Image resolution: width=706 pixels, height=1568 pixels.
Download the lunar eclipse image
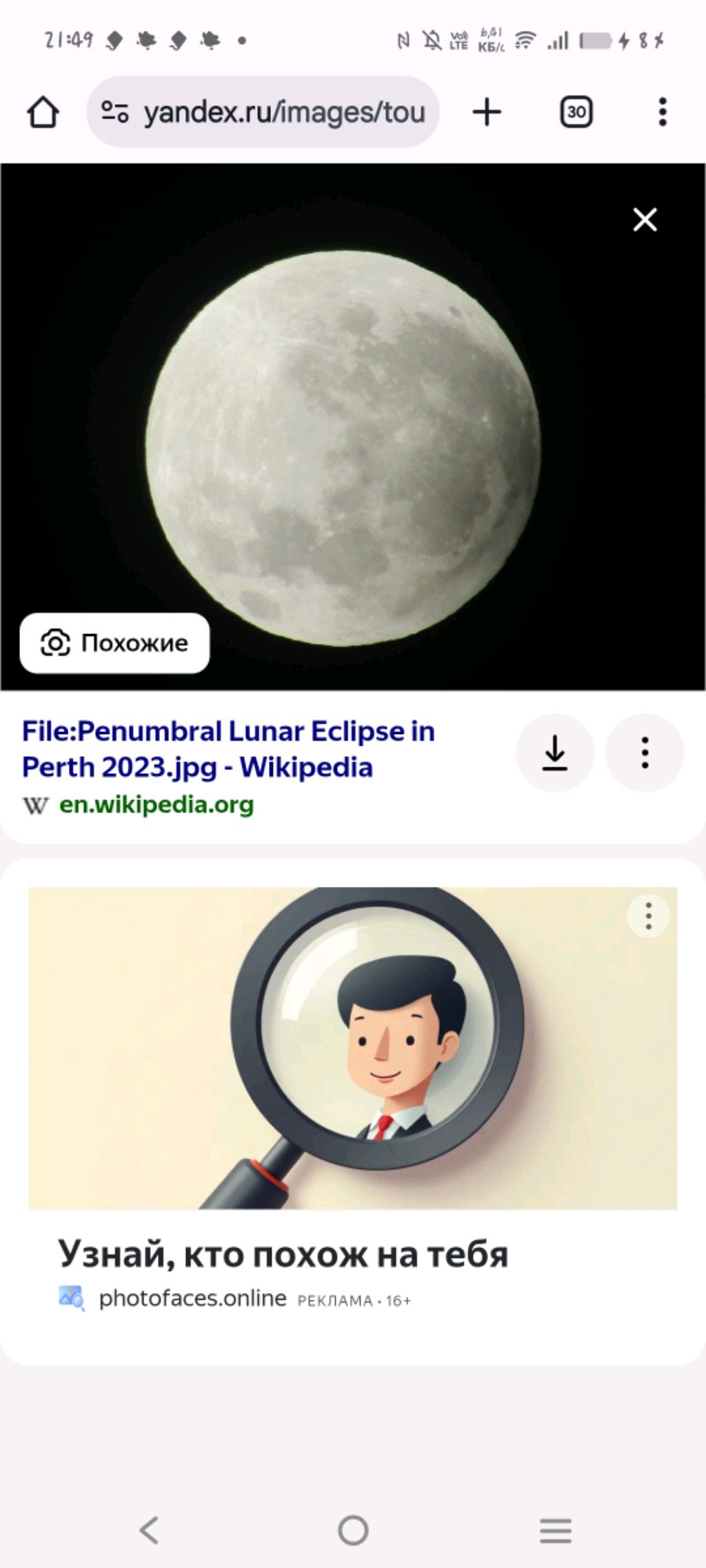point(555,753)
